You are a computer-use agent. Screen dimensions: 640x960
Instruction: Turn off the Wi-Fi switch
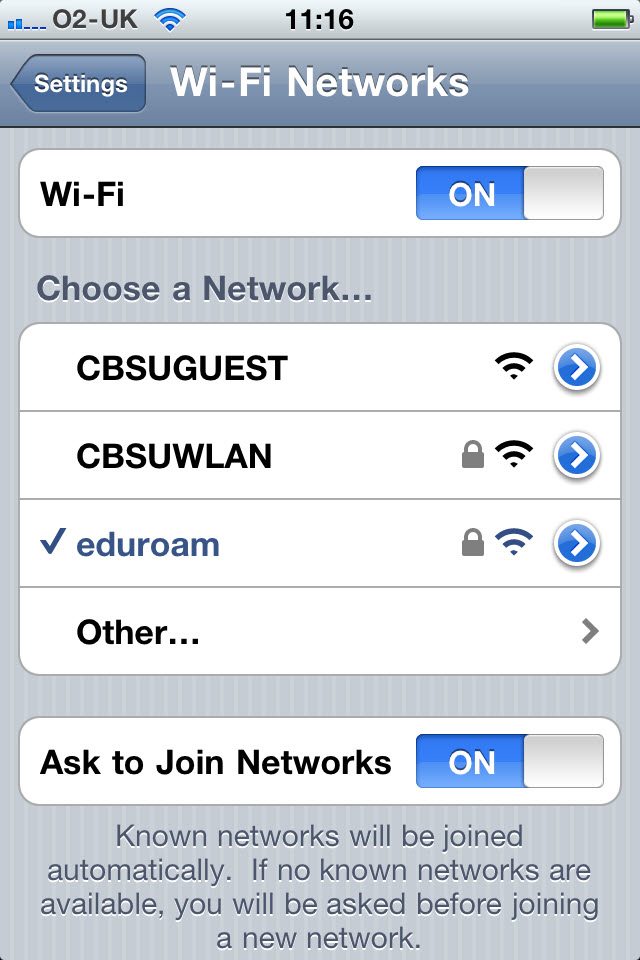coord(509,193)
